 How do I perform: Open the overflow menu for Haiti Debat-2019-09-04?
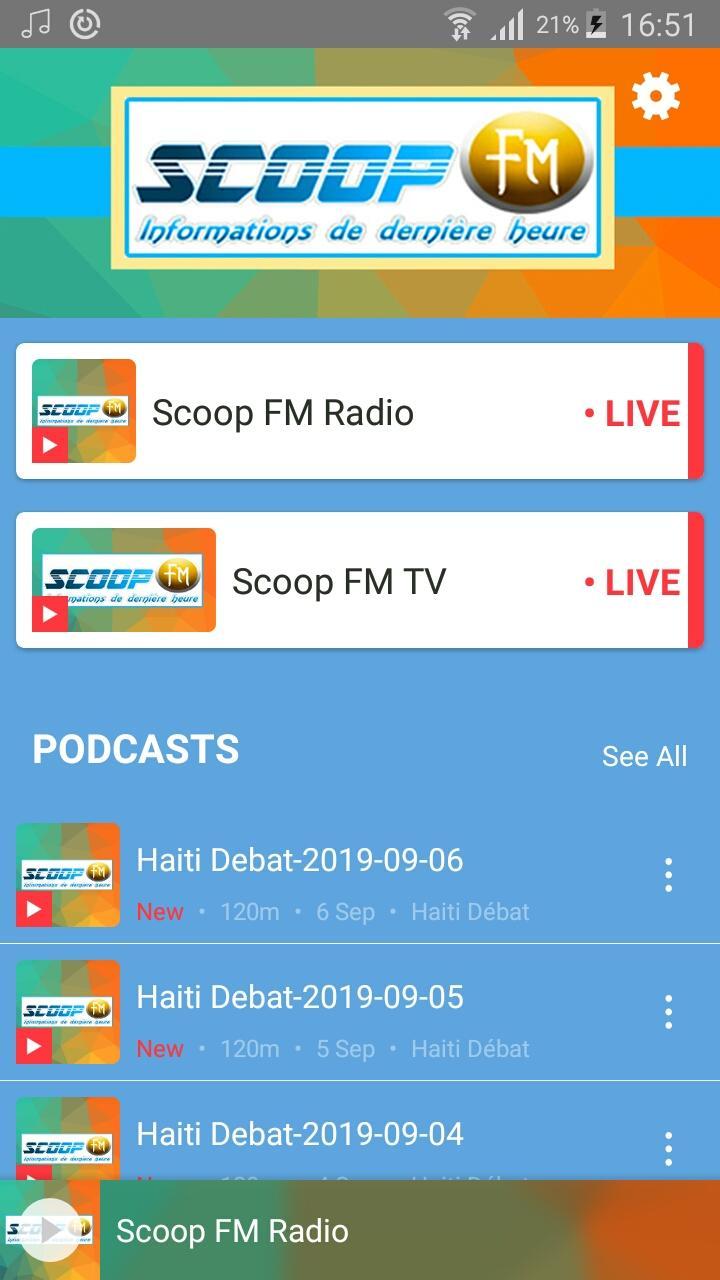668,1148
